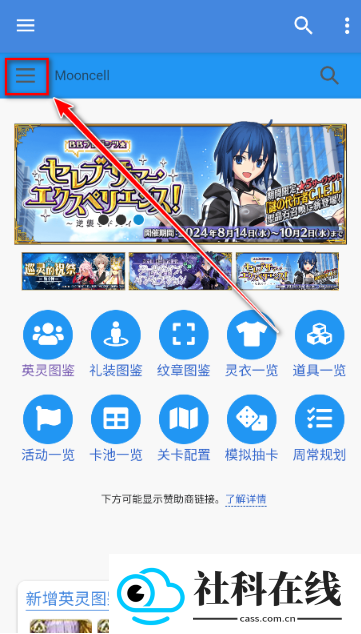Launch 模拟抽卡 gacha simulator

point(251,429)
